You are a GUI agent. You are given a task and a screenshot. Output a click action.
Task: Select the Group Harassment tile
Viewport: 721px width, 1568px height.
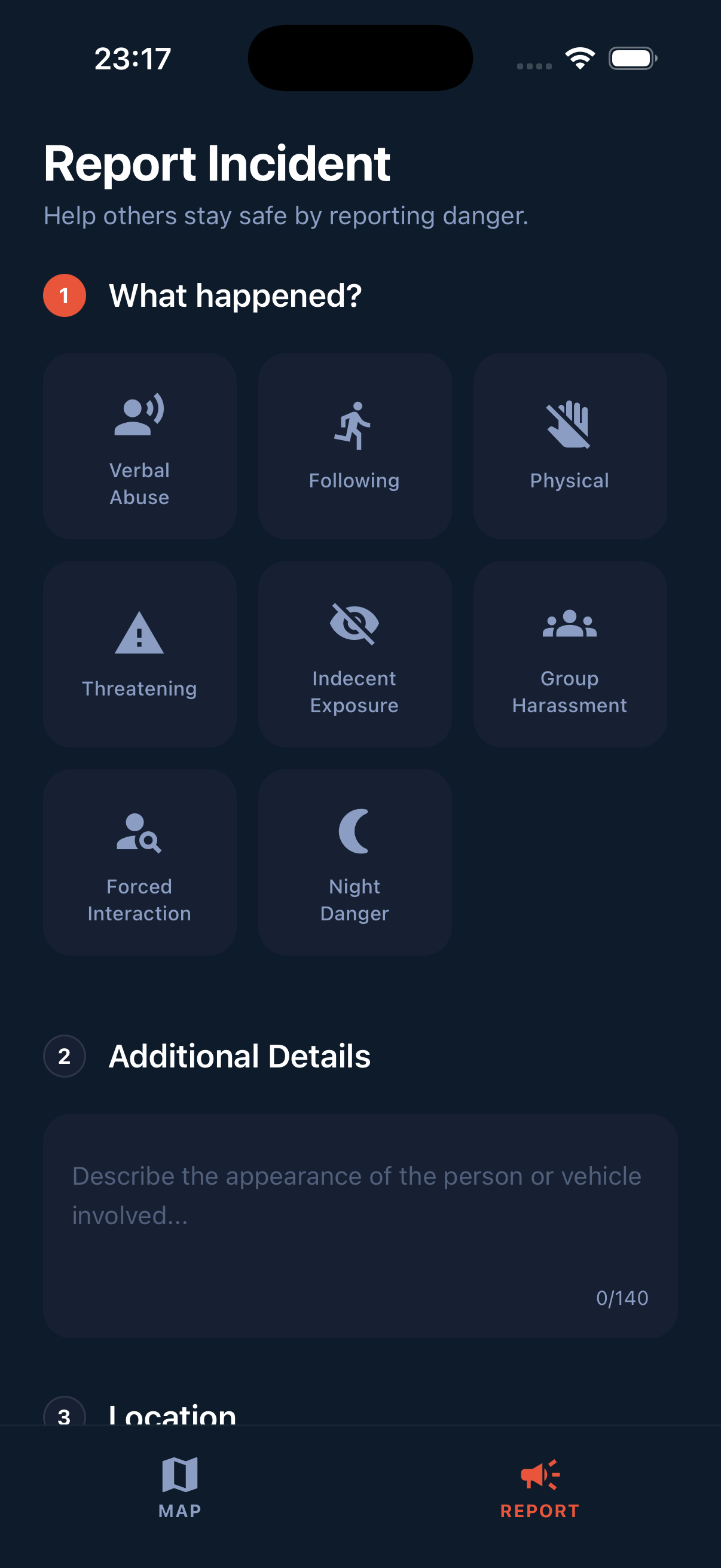point(570,654)
